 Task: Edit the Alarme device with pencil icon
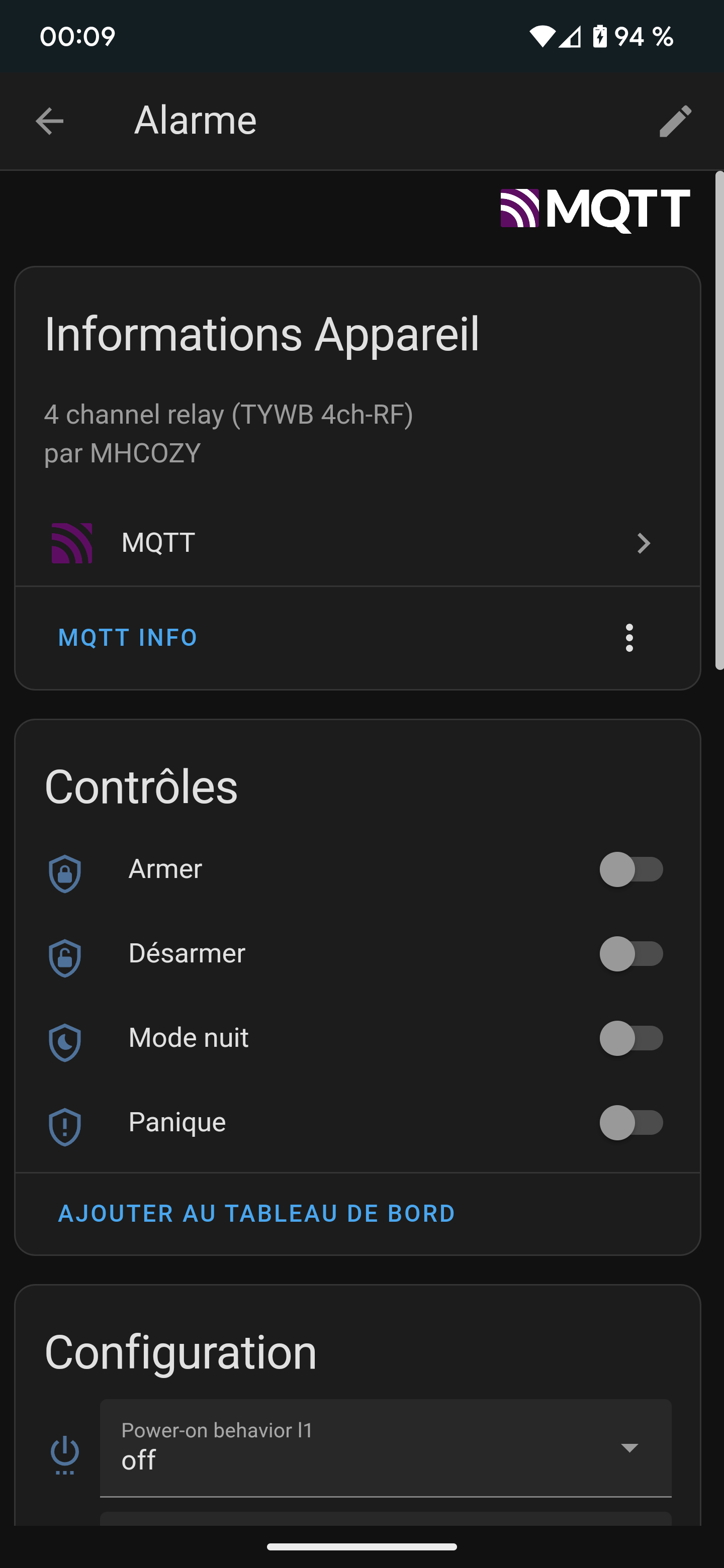point(675,121)
